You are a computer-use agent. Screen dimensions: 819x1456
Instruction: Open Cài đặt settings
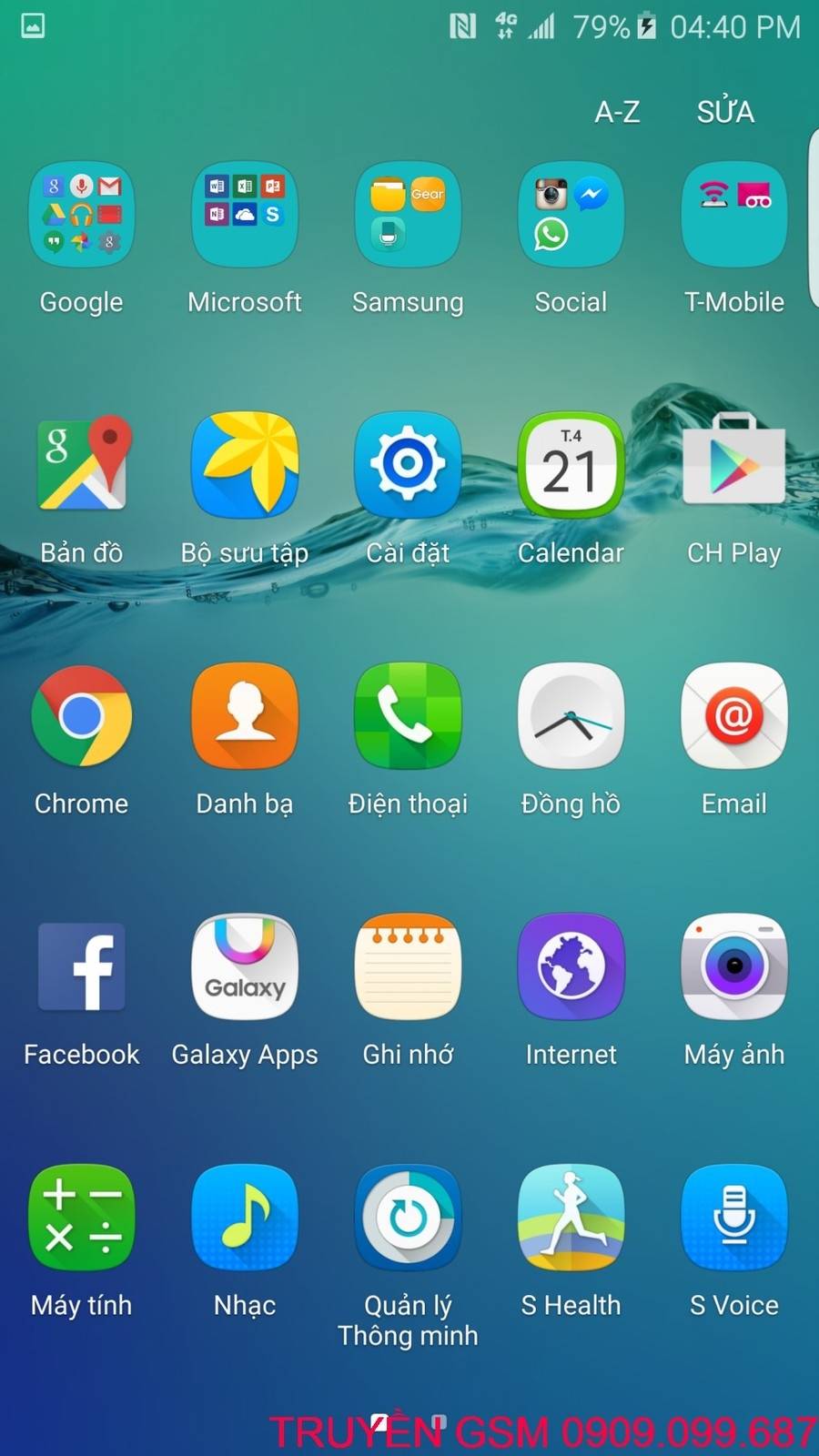pyautogui.click(x=408, y=464)
